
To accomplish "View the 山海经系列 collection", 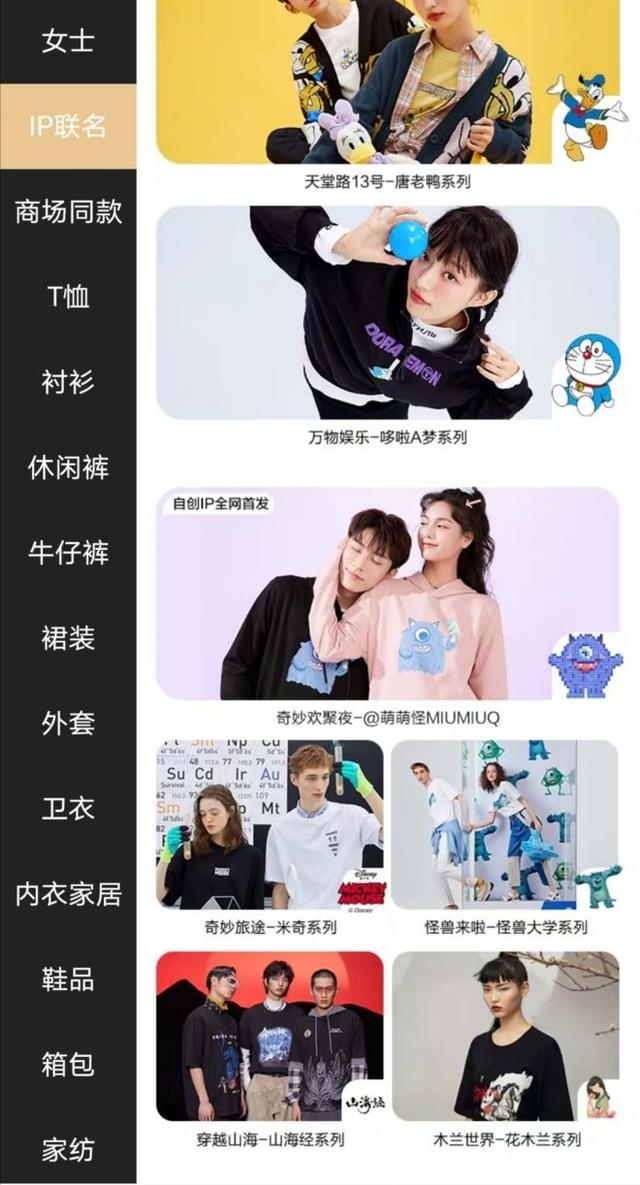I will [x=270, y=1036].
